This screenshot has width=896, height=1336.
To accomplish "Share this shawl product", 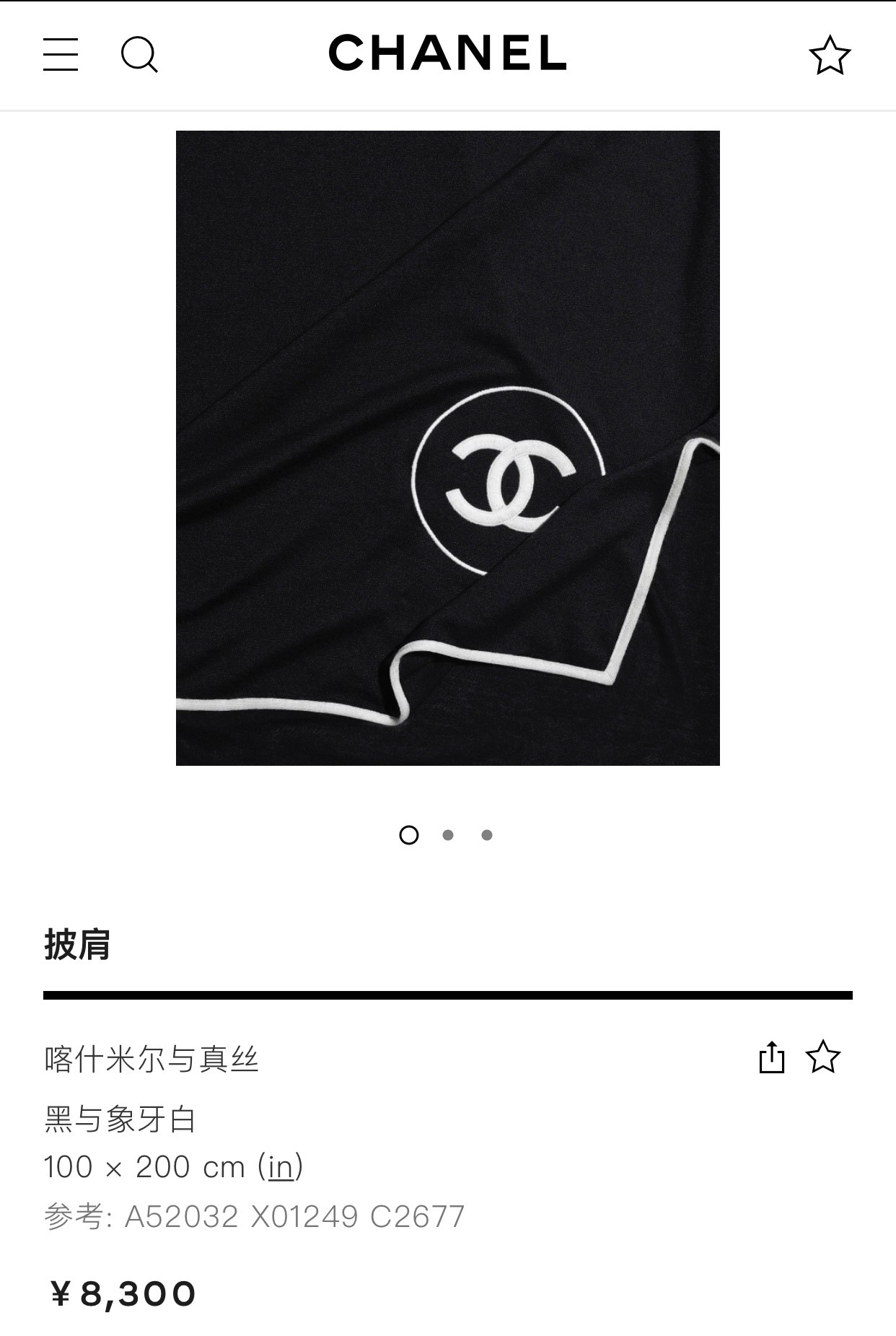I will click(x=771, y=1057).
